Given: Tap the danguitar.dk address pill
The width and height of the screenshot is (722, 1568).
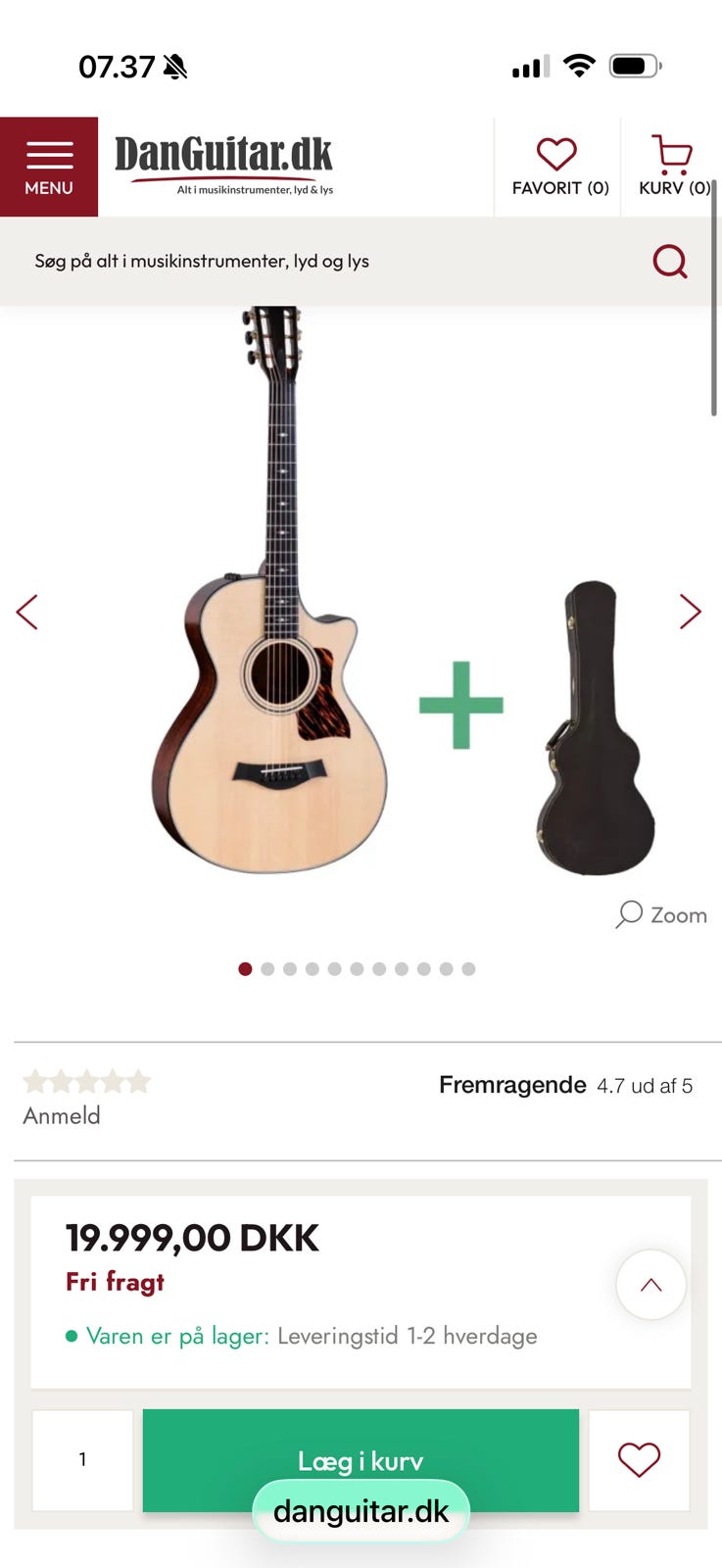Looking at the screenshot, I should pos(361,1511).
